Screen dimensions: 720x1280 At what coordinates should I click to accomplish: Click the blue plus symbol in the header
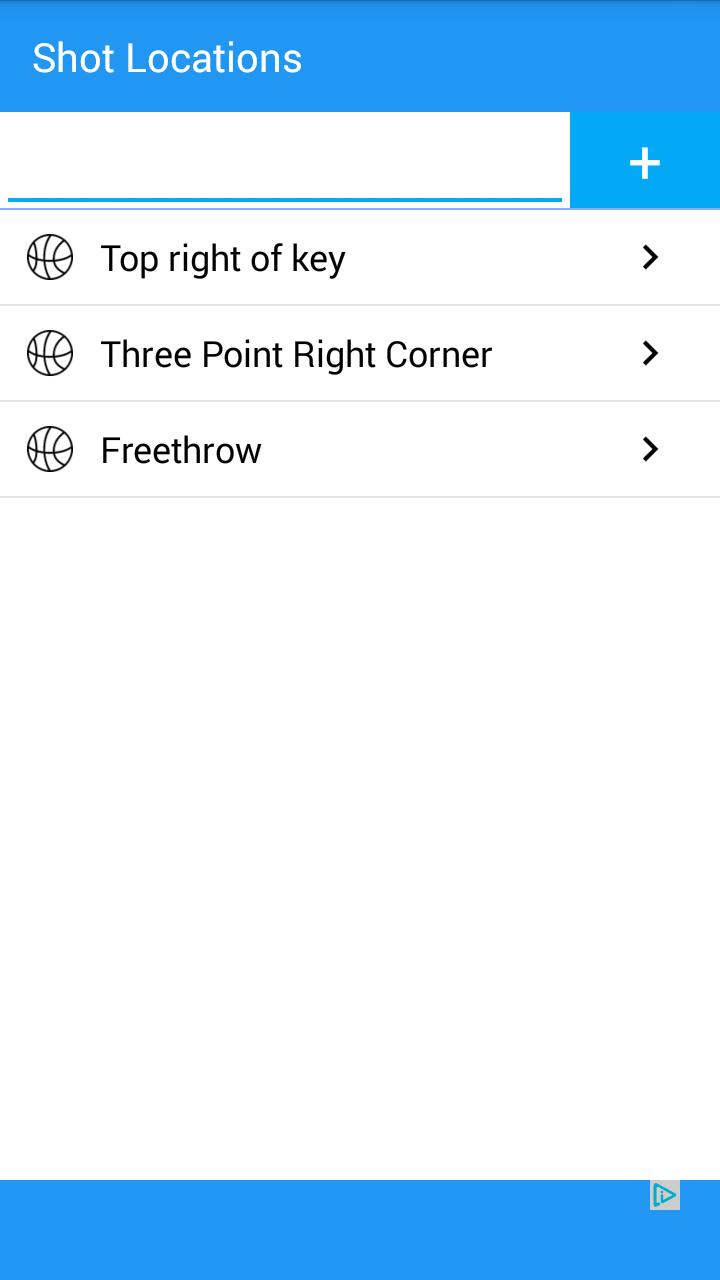tap(644, 161)
